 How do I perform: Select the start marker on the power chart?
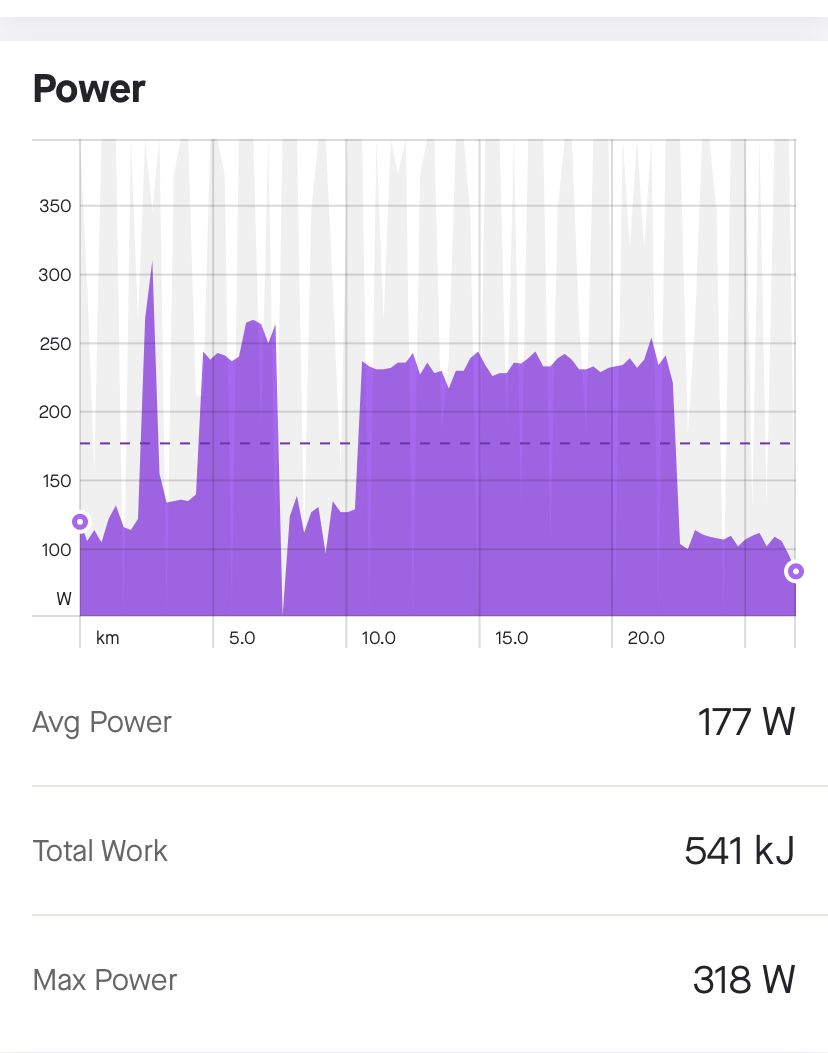pyautogui.click(x=80, y=522)
